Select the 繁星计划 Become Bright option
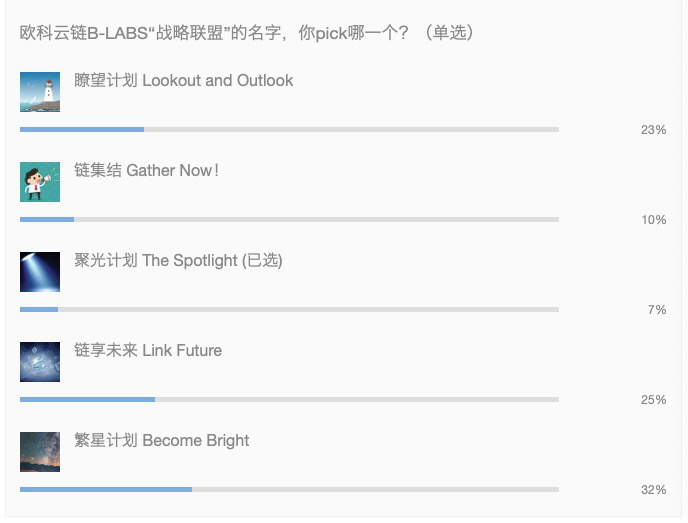The height and width of the screenshot is (523, 688). point(162,441)
